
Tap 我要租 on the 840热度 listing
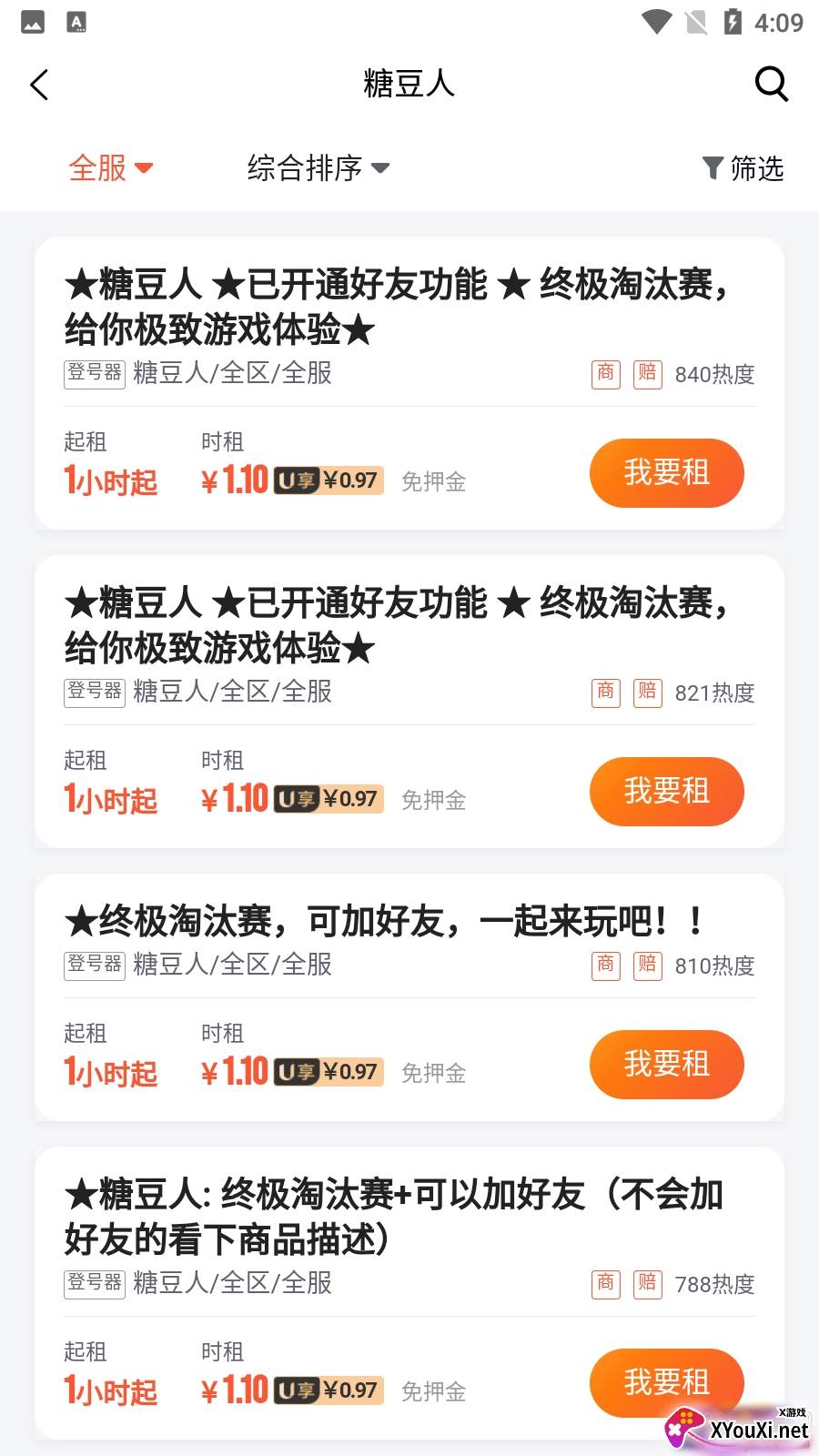coord(666,473)
